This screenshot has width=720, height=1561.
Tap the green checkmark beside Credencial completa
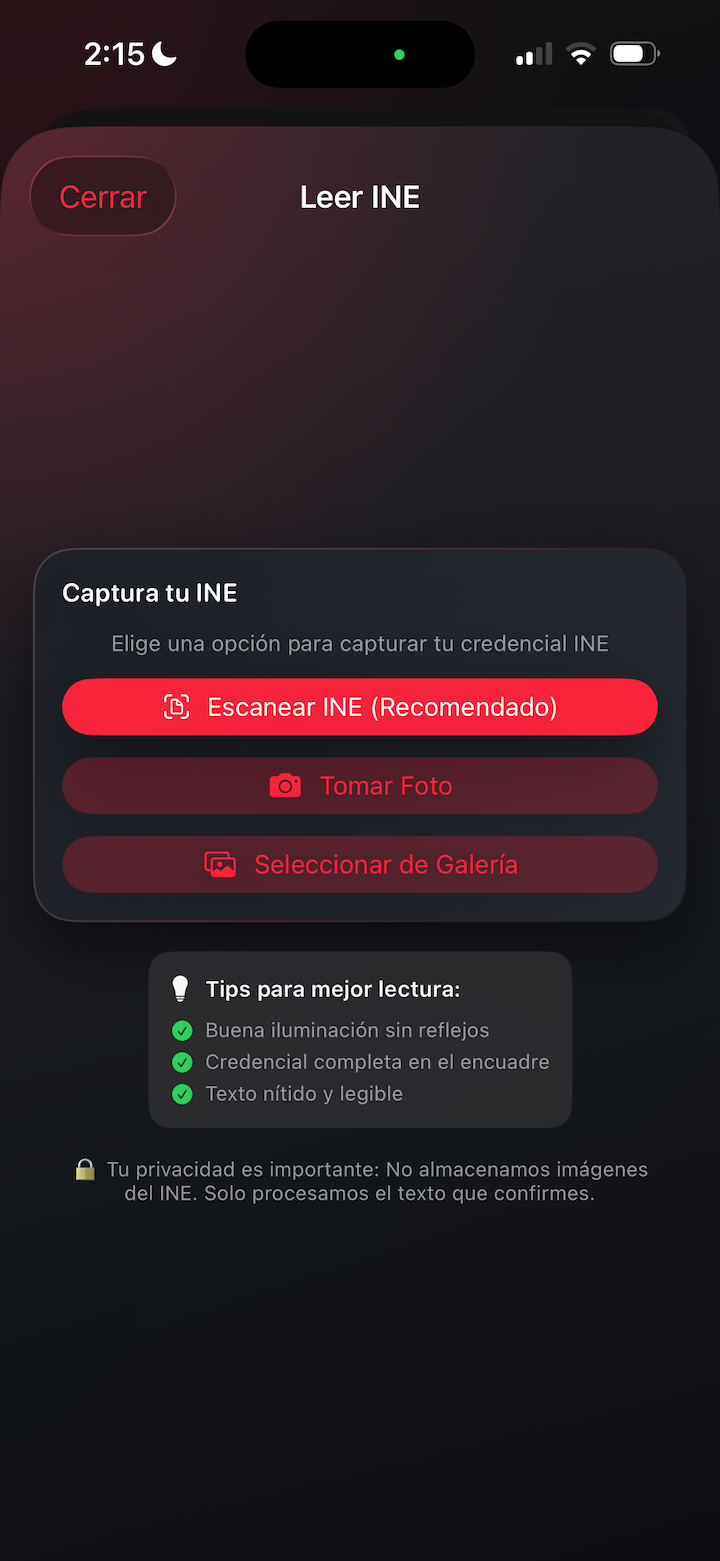(182, 1062)
